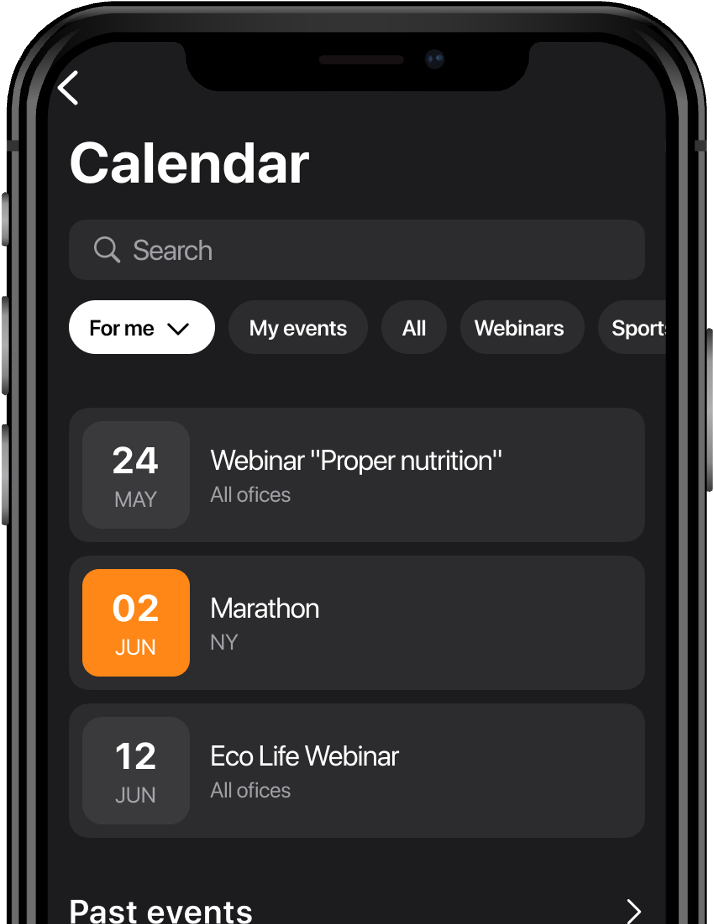This screenshot has width=714, height=924.
Task: Filter events by Webinars
Action: 520,328
